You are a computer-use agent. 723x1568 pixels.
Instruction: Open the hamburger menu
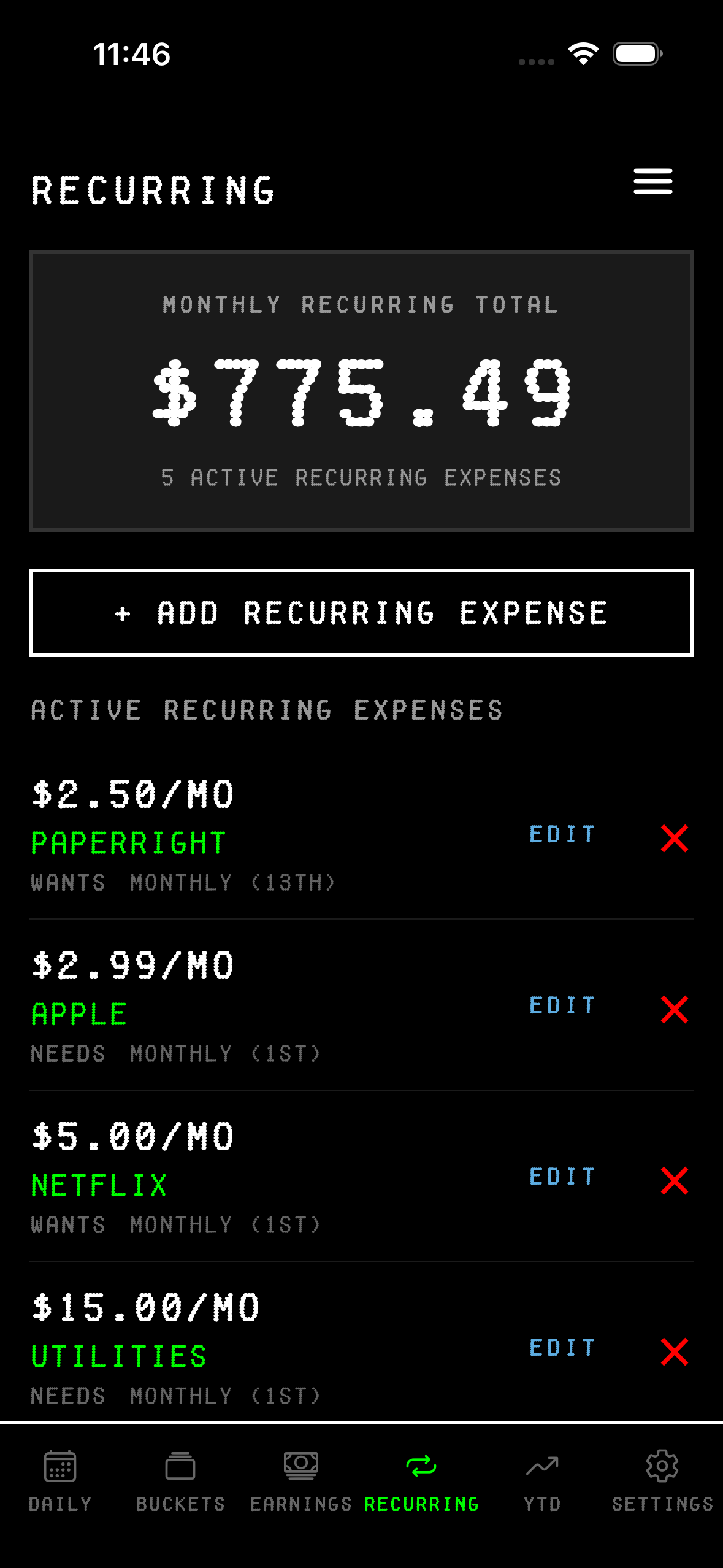[x=652, y=182]
